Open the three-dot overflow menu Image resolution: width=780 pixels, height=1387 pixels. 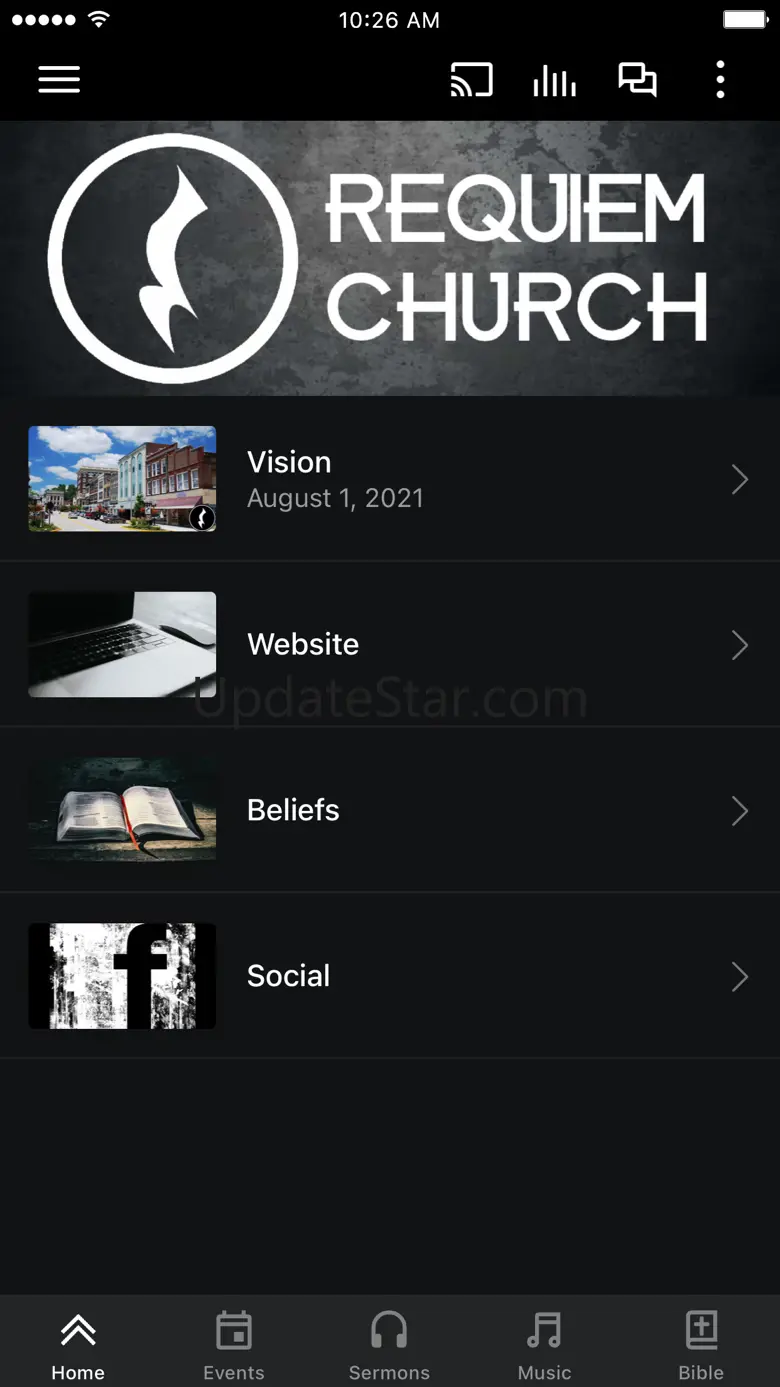pos(720,80)
